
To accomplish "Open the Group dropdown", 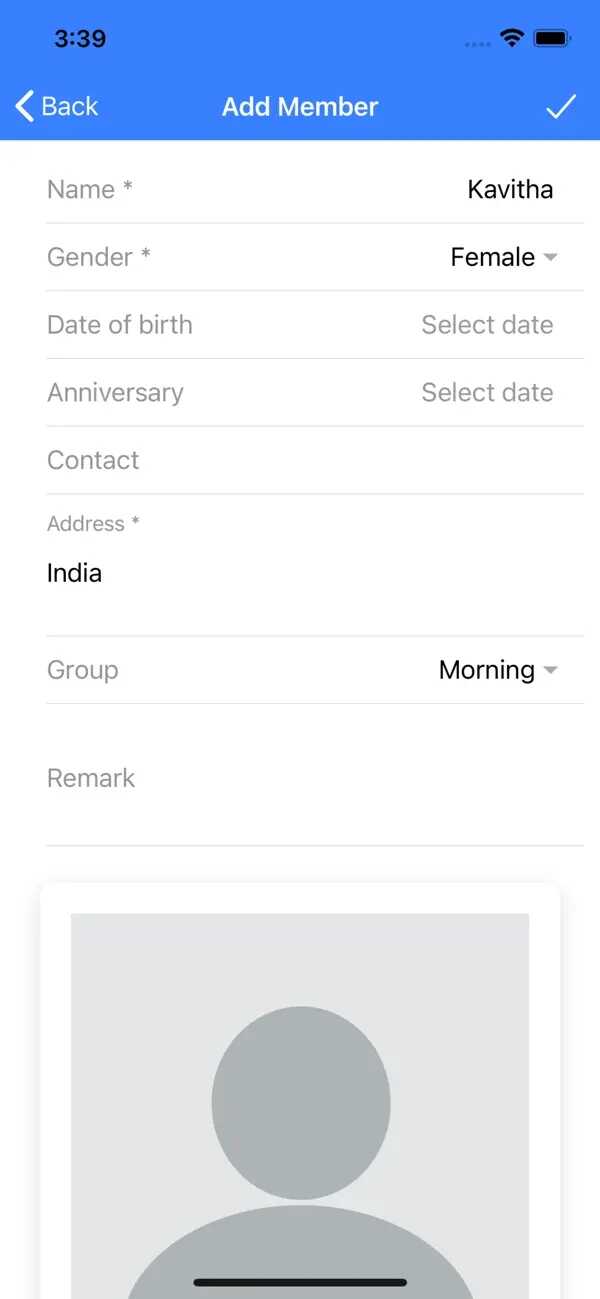I will coord(497,670).
